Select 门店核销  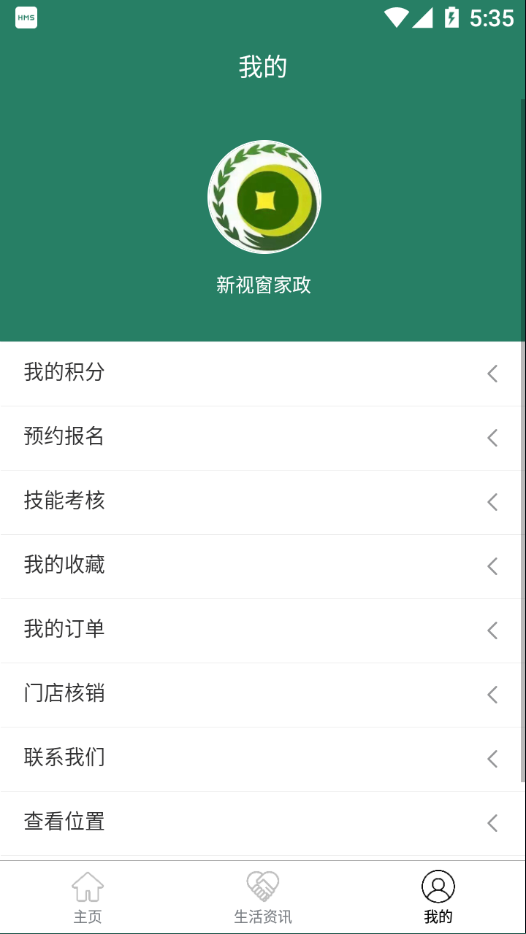tap(261, 695)
